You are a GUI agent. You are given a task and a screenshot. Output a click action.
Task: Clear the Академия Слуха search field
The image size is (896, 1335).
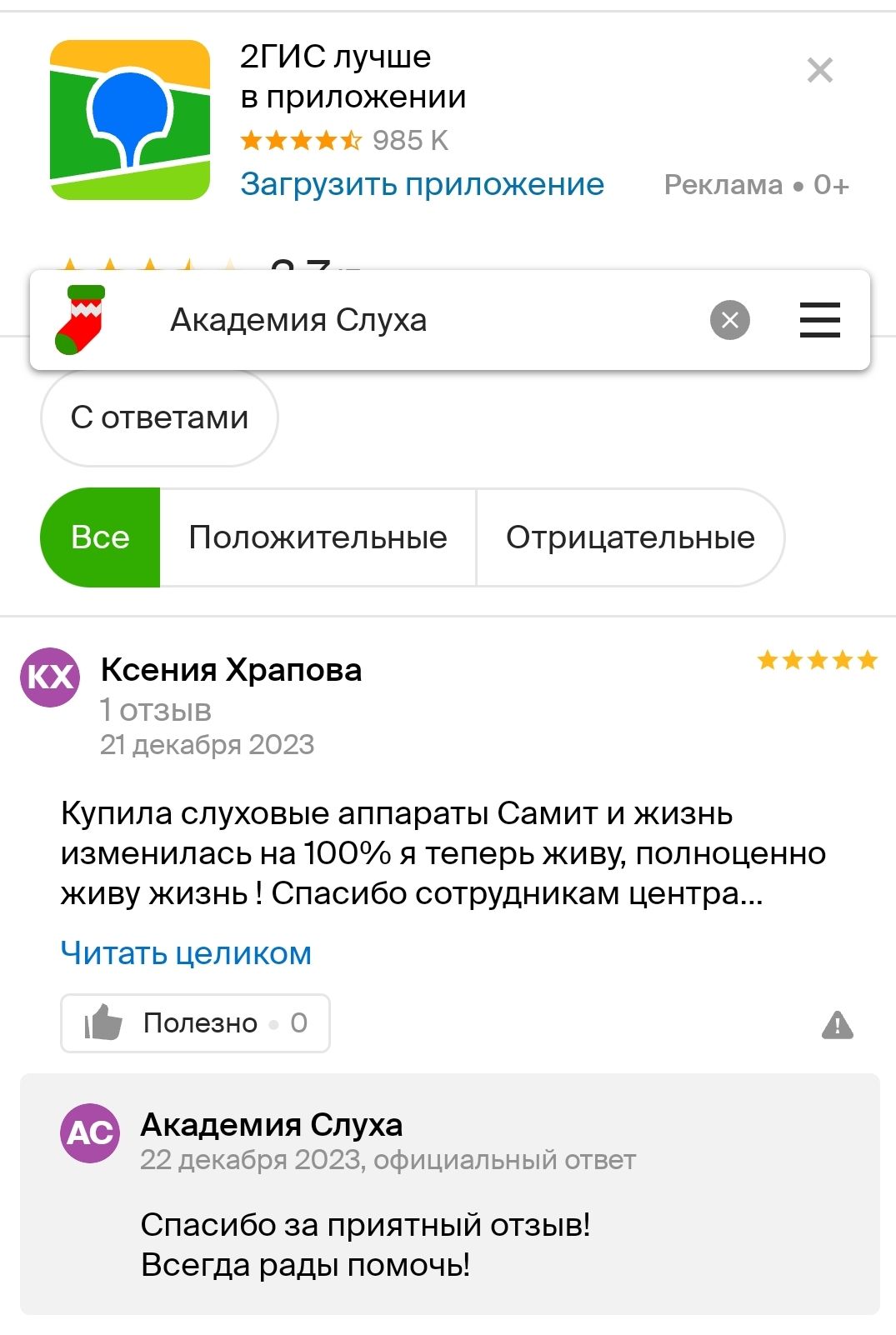(x=730, y=320)
